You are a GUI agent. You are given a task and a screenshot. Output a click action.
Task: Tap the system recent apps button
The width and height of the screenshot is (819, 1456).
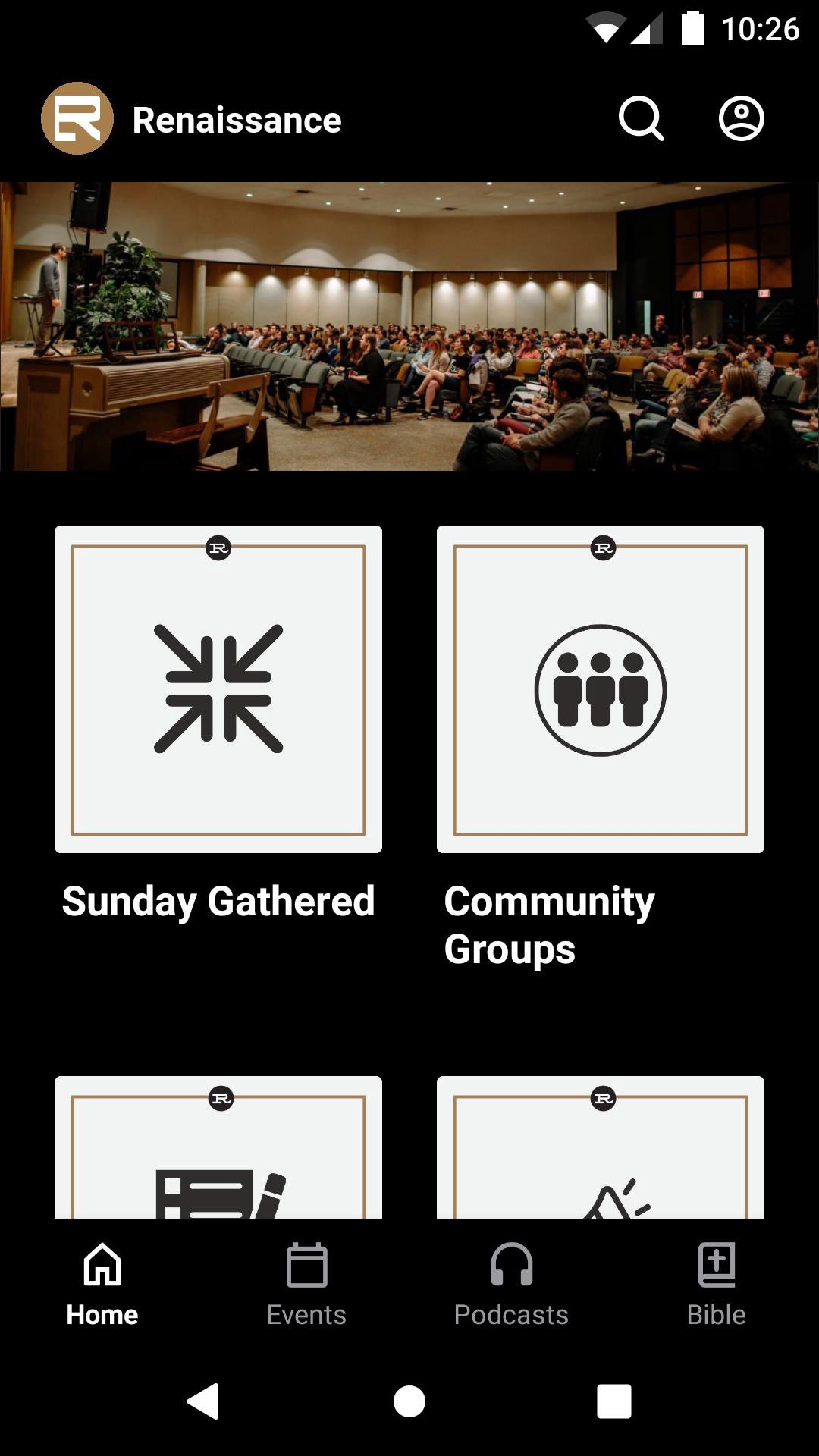(614, 1401)
